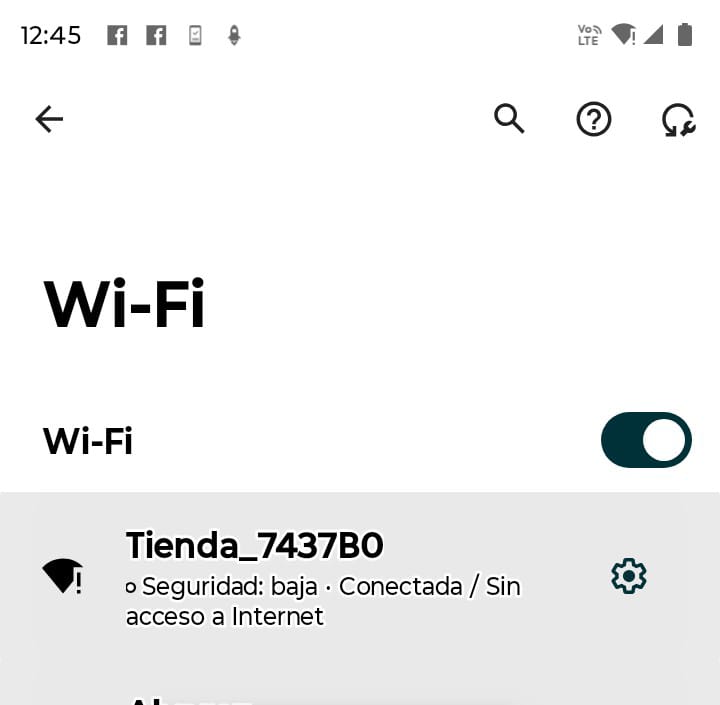Viewport: 720px width, 705px height.
Task: Open the settings search
Action: coord(509,119)
